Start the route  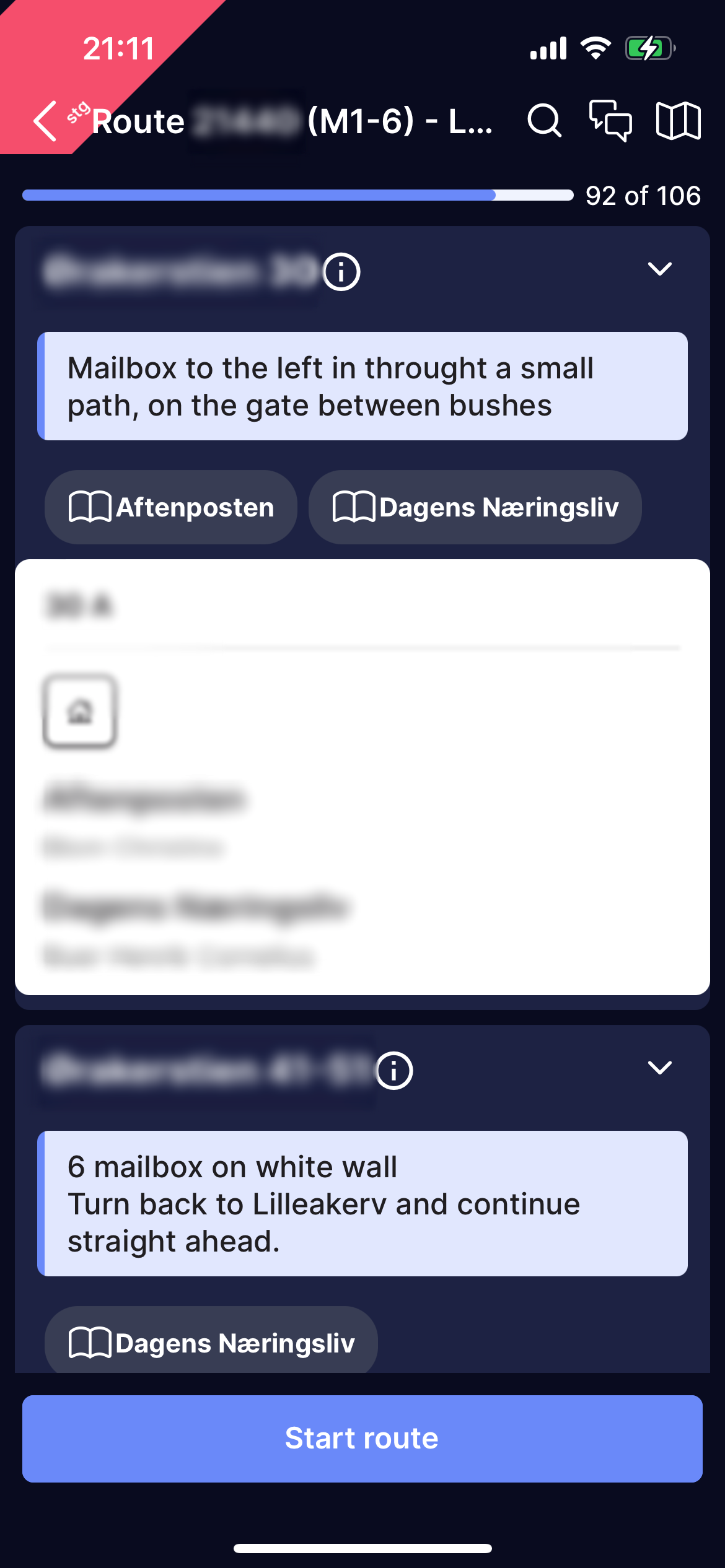362,1438
